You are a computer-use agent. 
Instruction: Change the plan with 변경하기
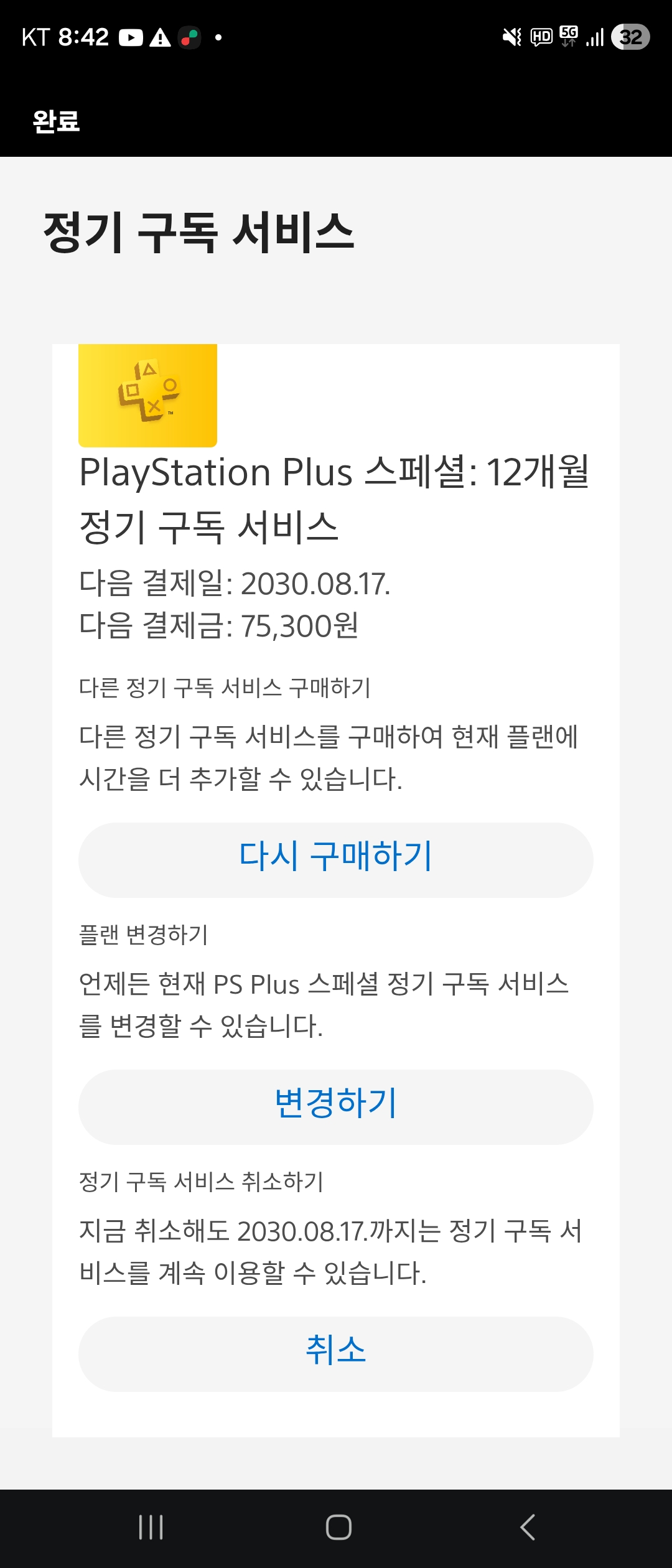(336, 1107)
